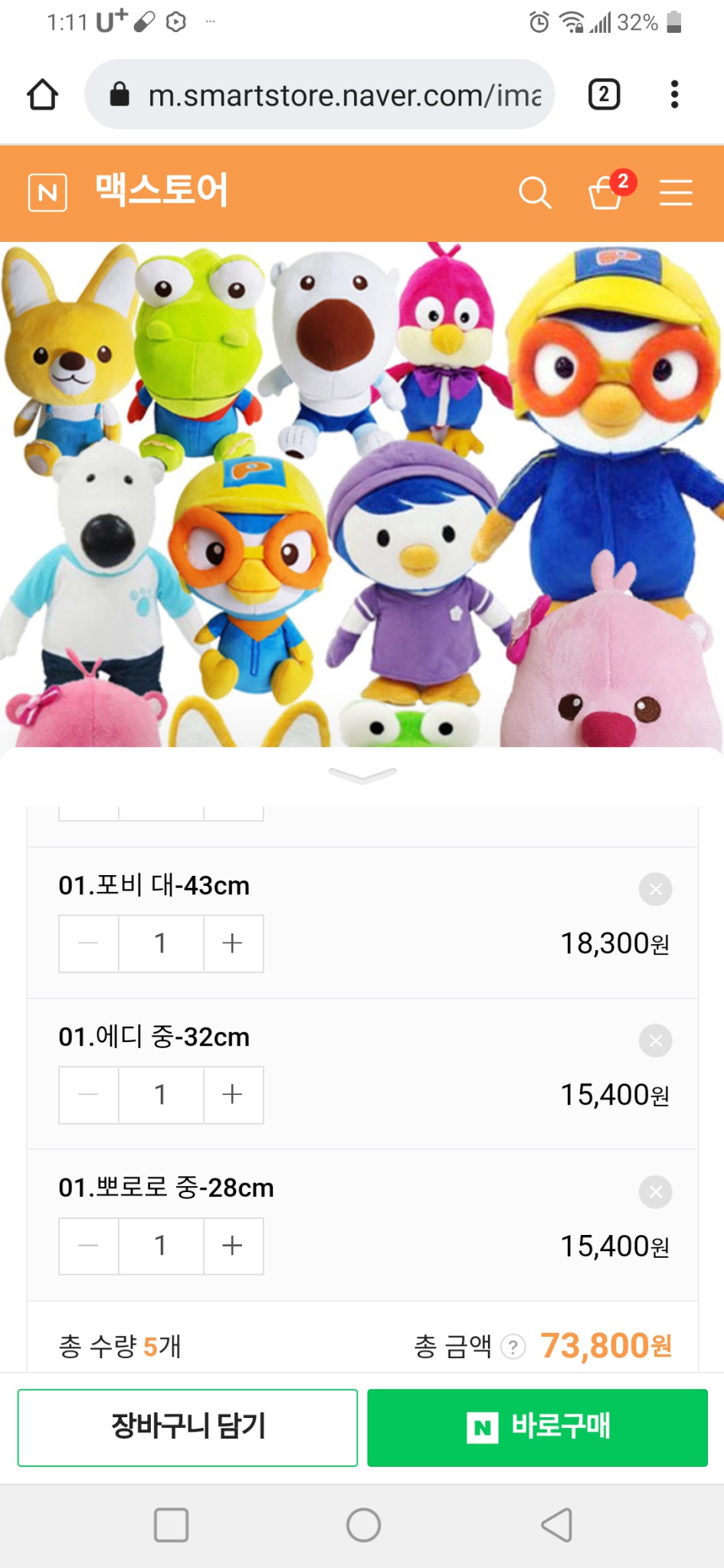Tap the Android recent apps square button
Screen dimensions: 724x1568
172,1524
